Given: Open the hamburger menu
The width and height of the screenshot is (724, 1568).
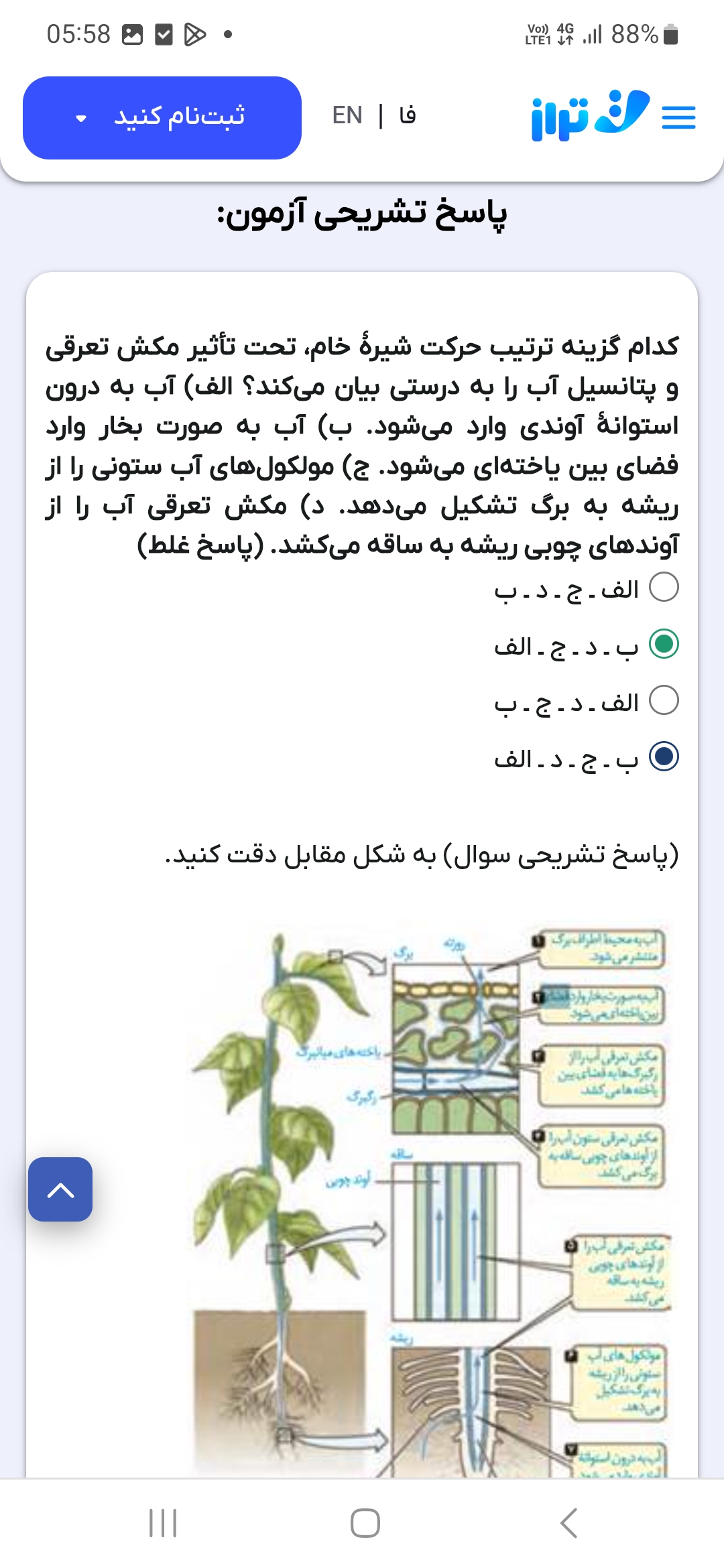Looking at the screenshot, I should click(678, 117).
